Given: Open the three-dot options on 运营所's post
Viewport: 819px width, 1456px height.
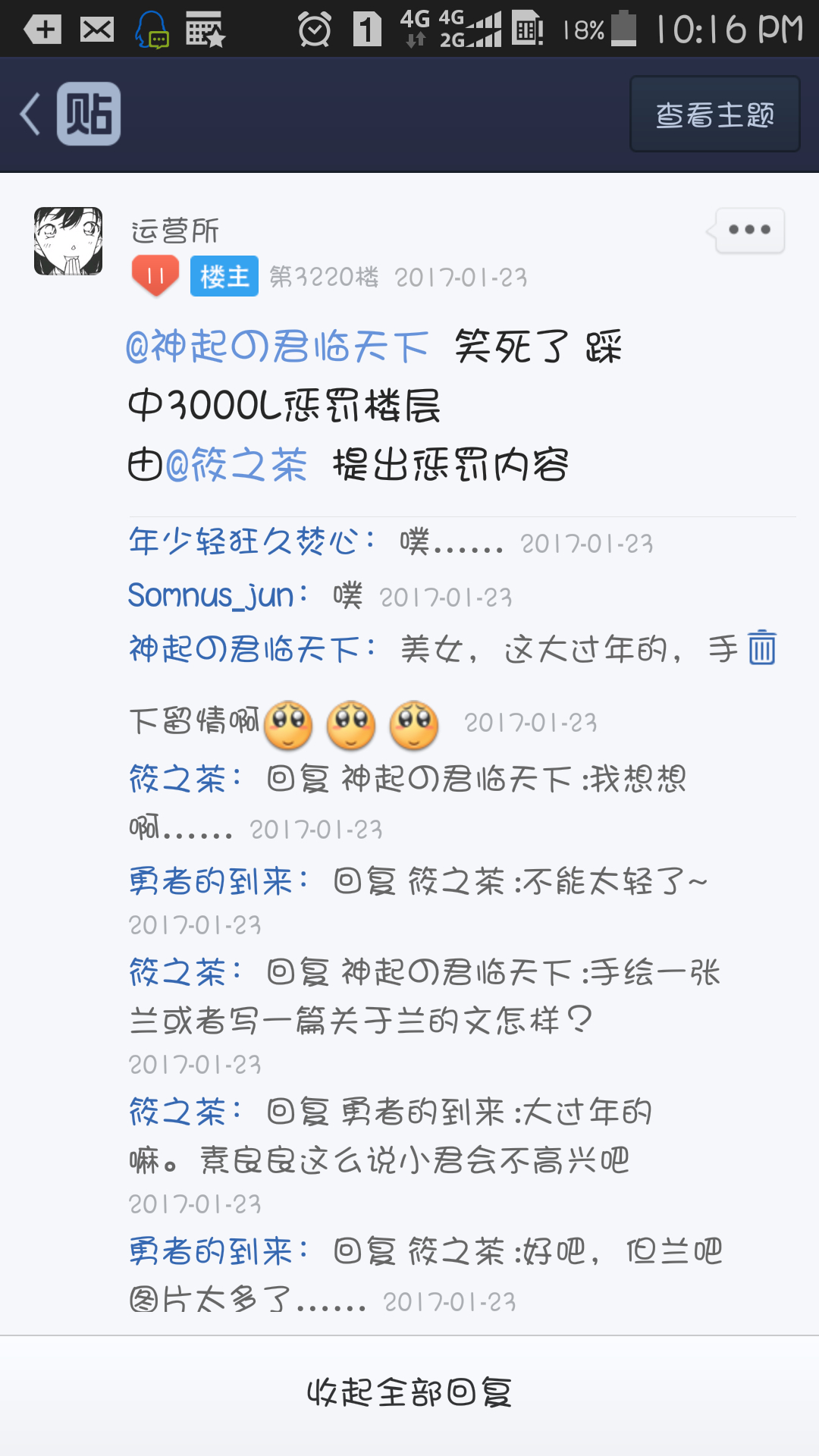Looking at the screenshot, I should click(x=749, y=230).
